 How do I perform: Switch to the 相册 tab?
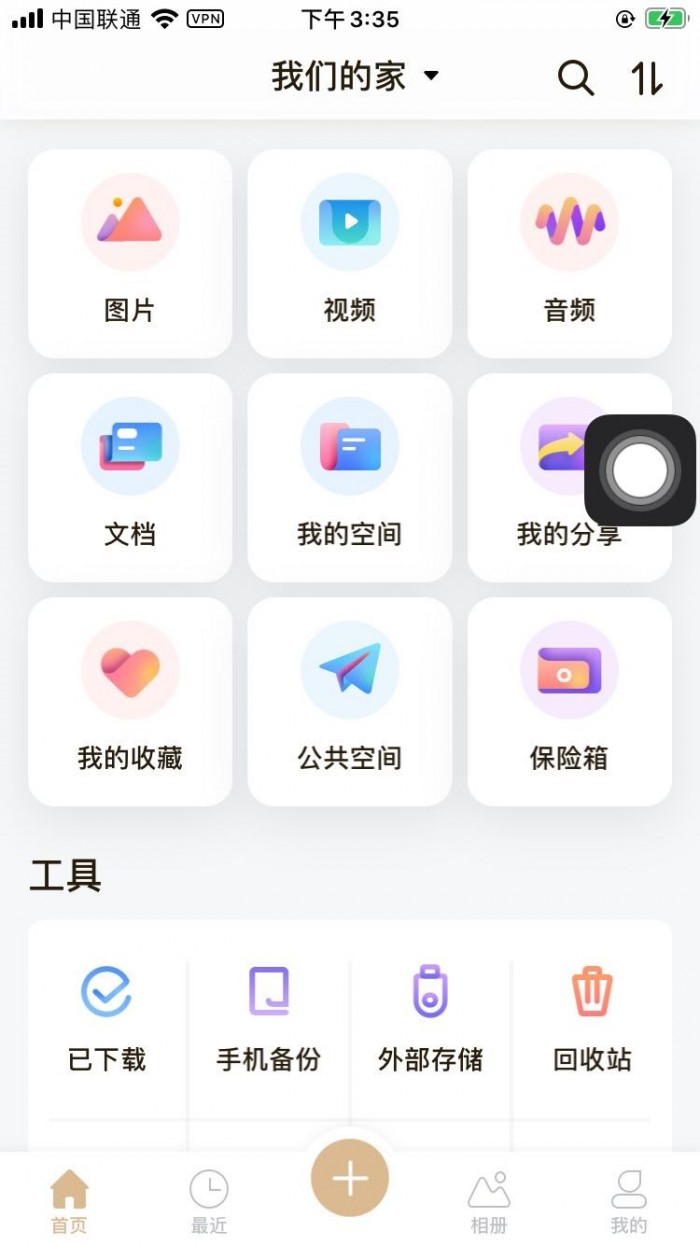pyautogui.click(x=489, y=1201)
